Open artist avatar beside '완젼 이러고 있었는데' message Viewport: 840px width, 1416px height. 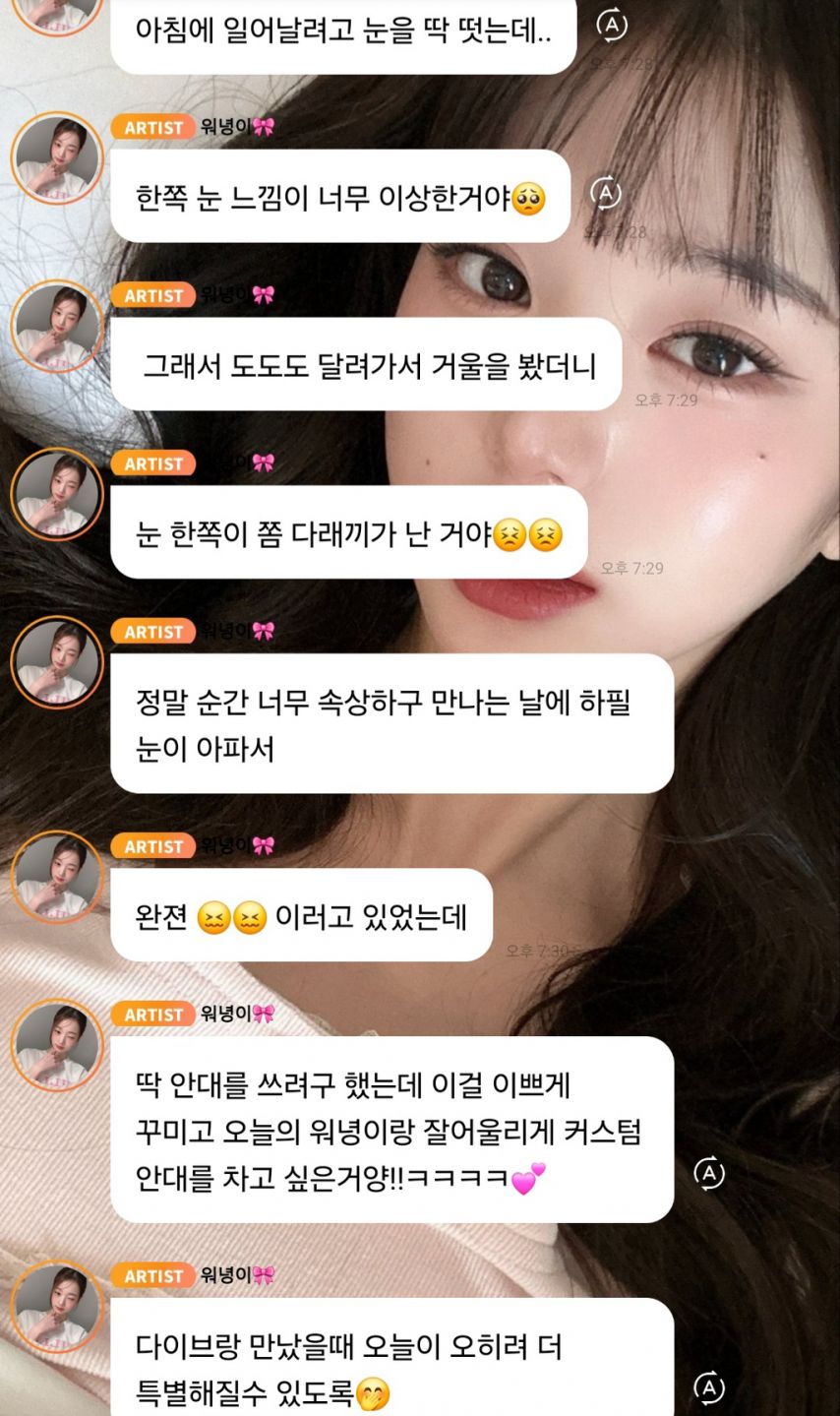point(57,877)
